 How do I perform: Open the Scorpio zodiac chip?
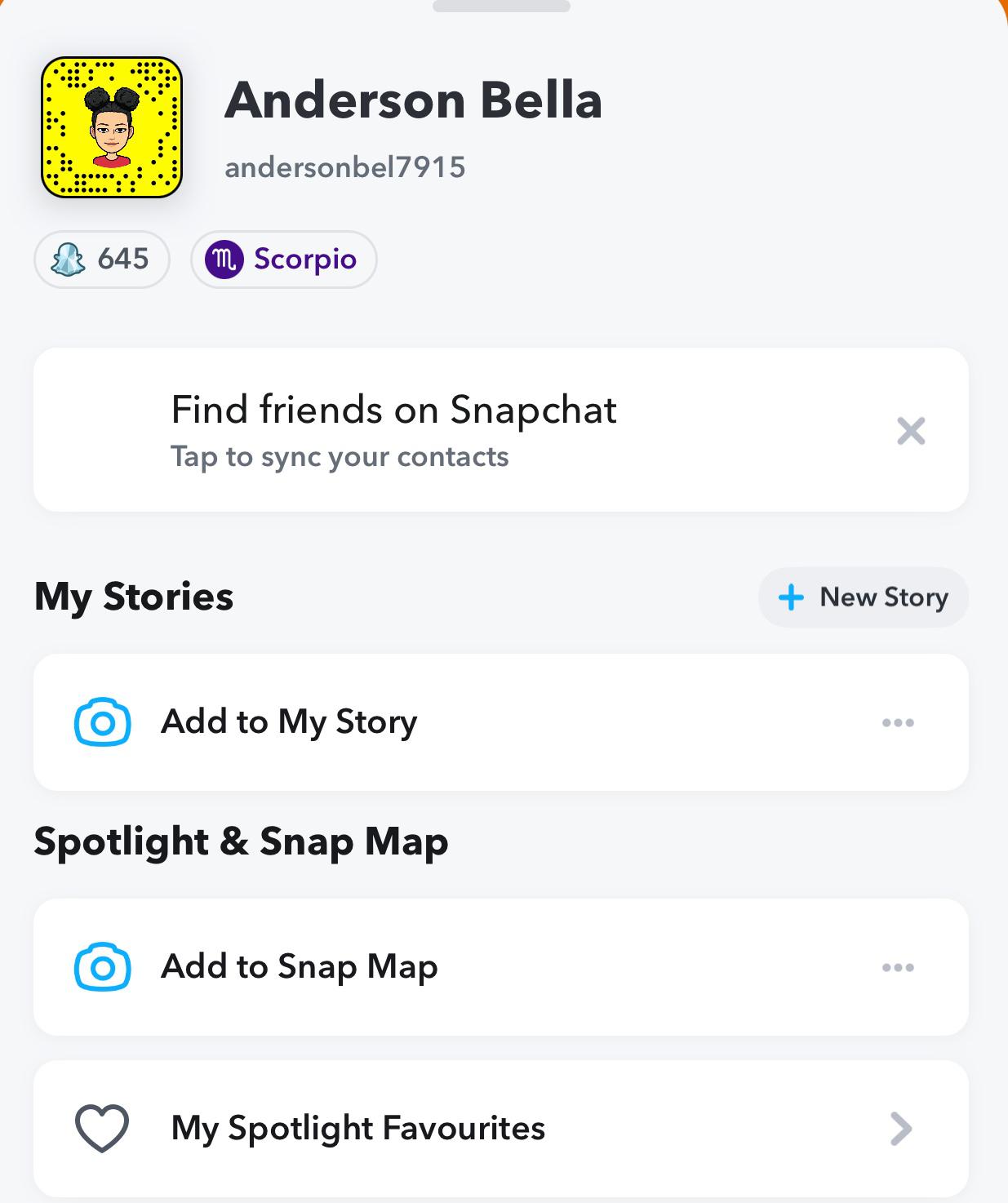(284, 260)
